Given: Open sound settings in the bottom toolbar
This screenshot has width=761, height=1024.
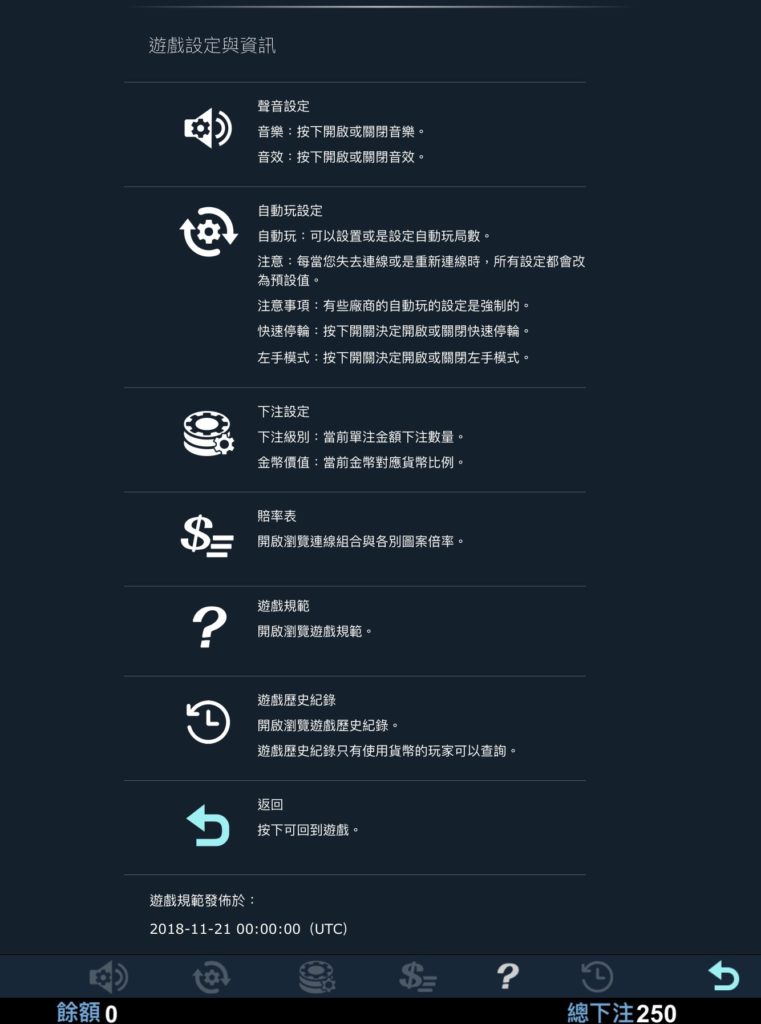Looking at the screenshot, I should click(108, 976).
